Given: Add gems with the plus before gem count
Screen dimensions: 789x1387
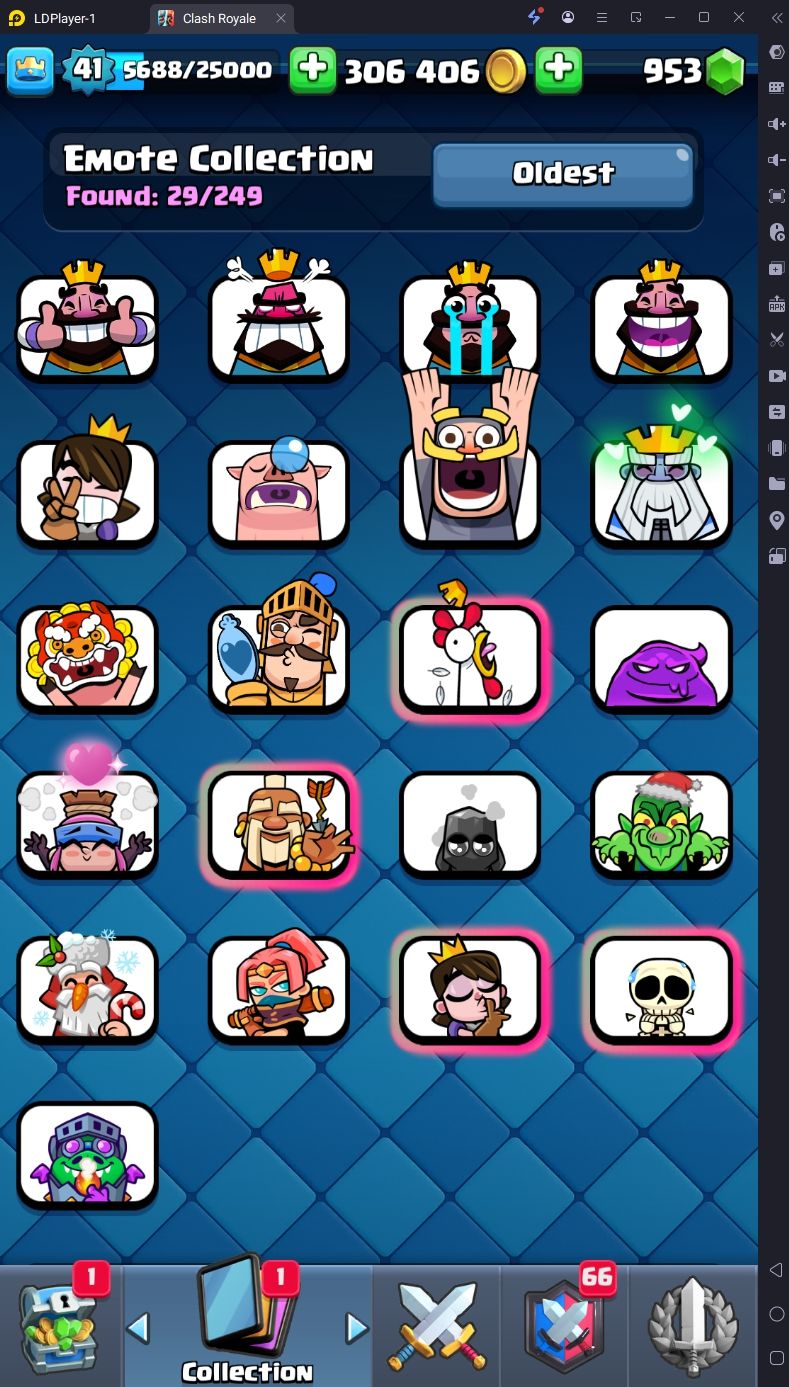Looking at the screenshot, I should 559,70.
